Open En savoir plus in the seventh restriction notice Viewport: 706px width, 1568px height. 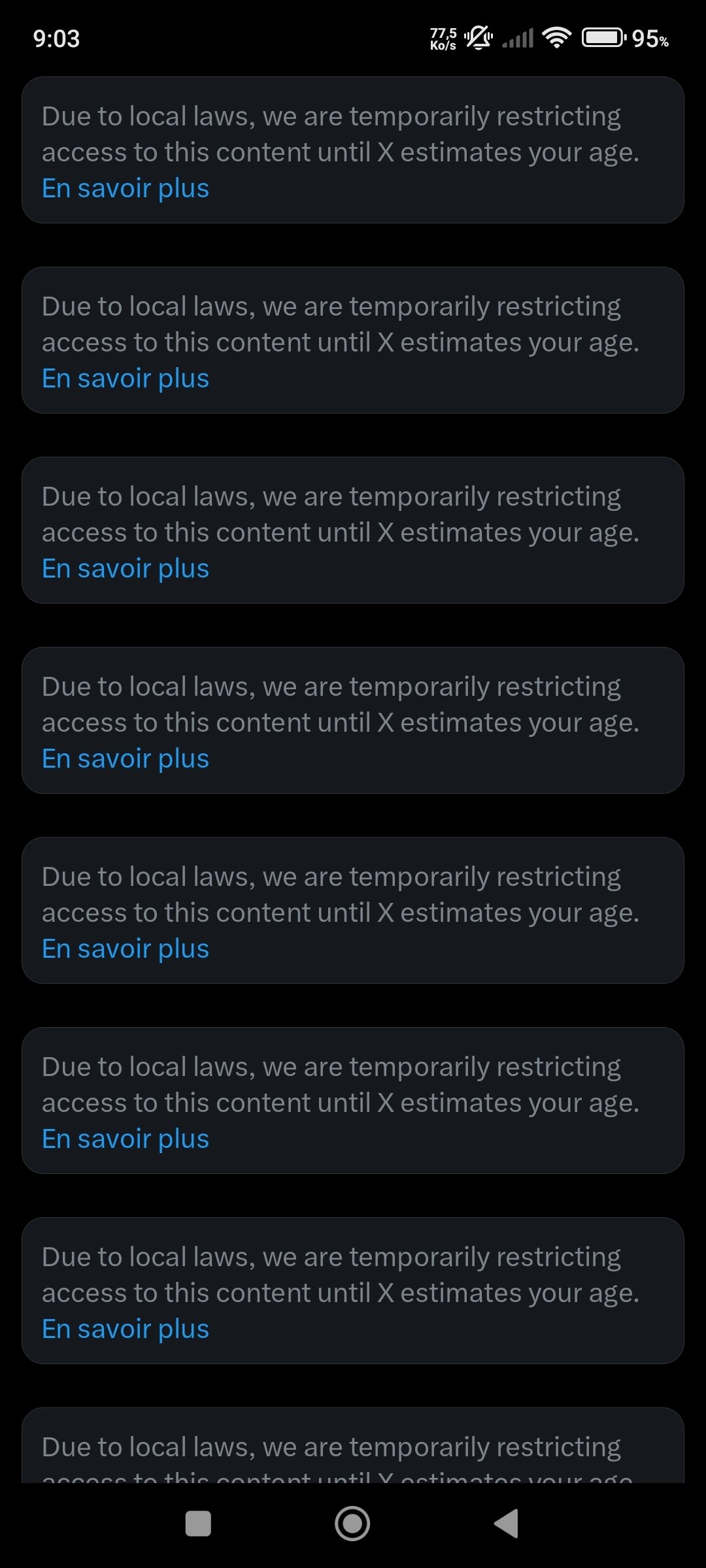click(126, 1330)
